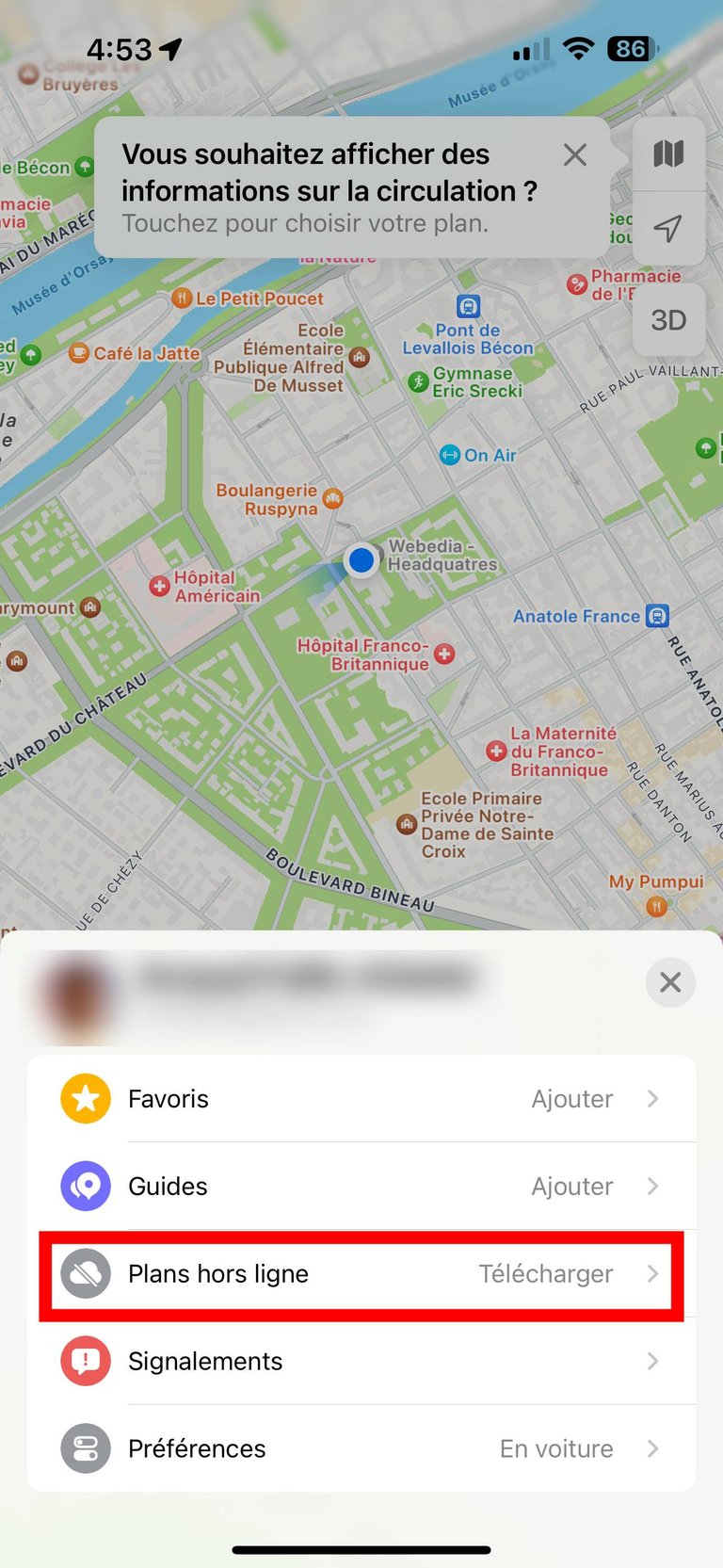This screenshot has height=1568, width=723.
Task: Tap the Pont de Levallois Bécon station
Action: point(468,328)
